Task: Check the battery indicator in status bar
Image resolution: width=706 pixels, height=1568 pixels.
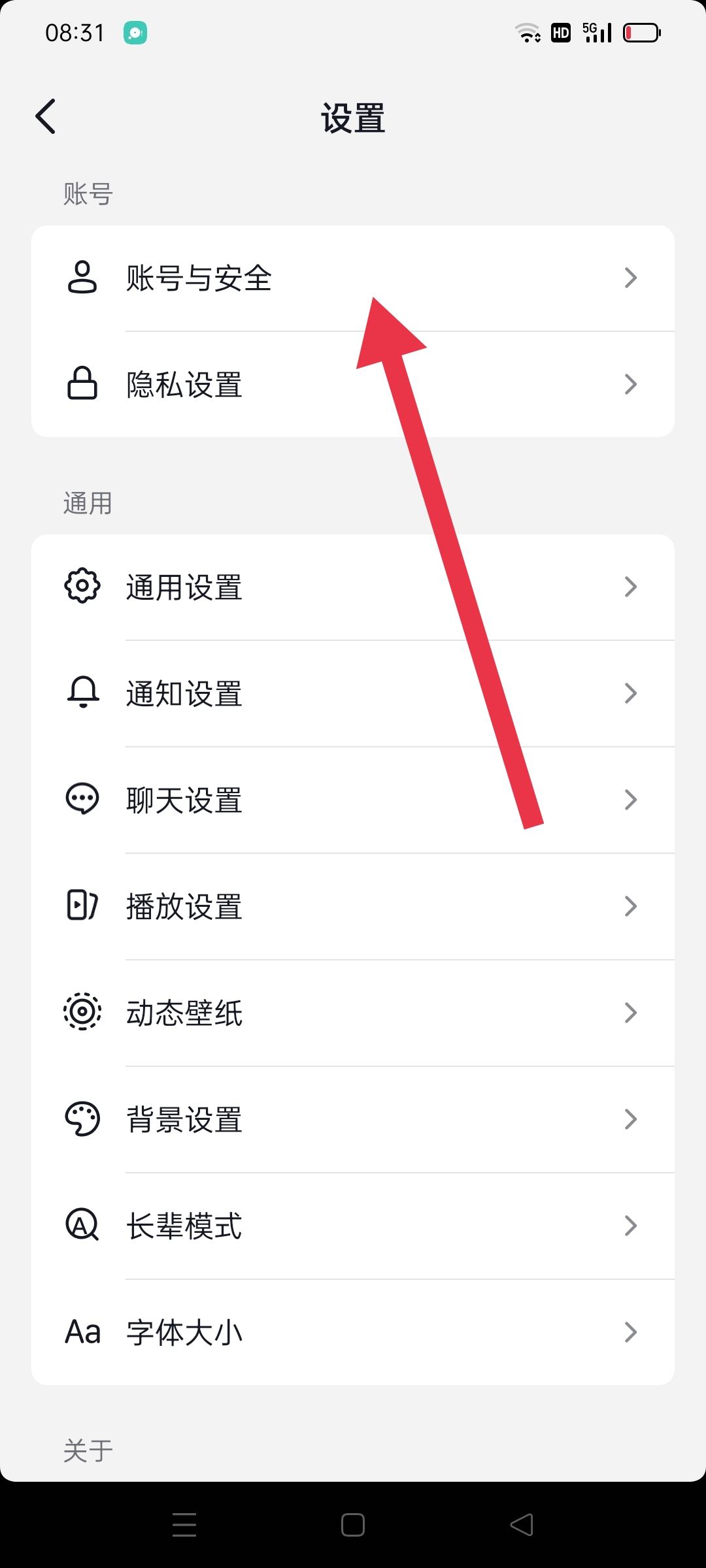Action: 642,31
